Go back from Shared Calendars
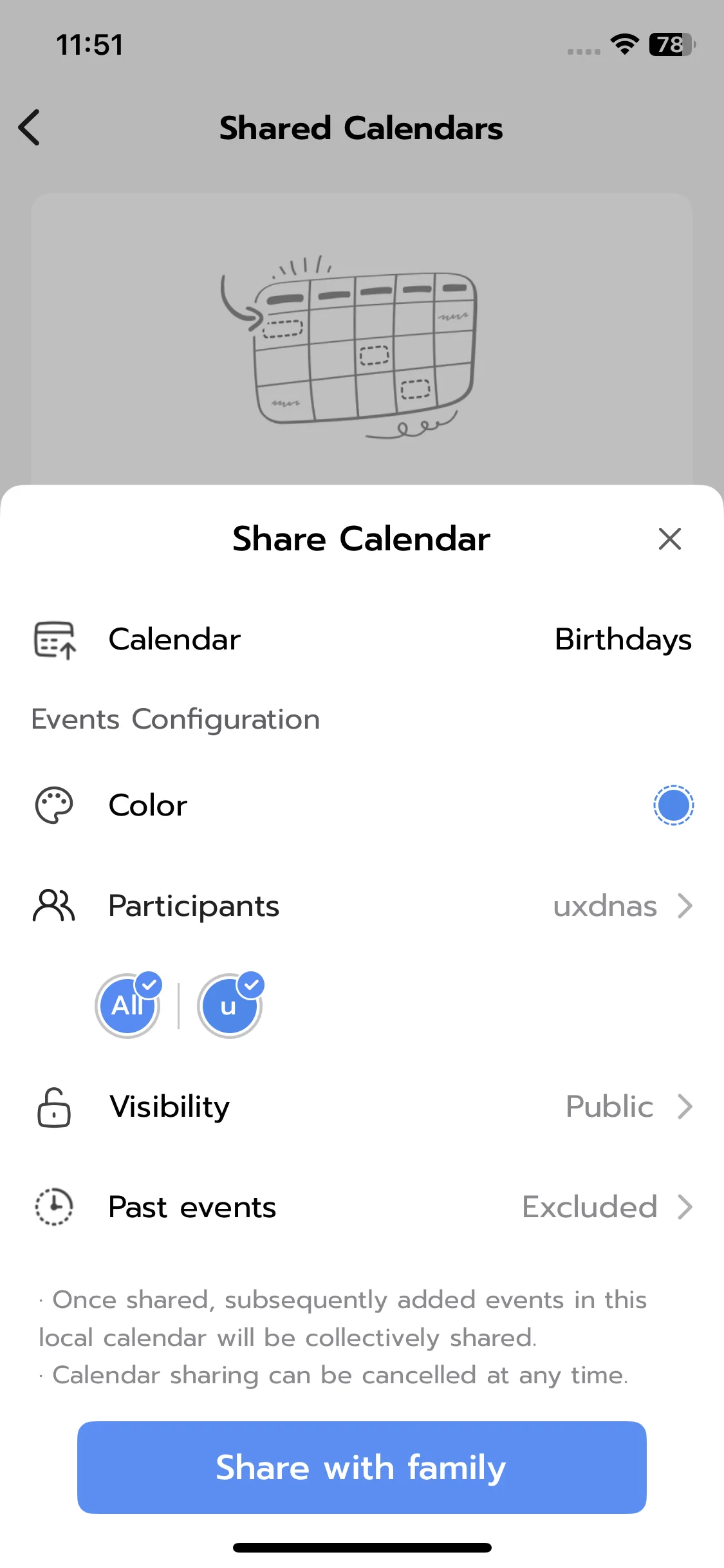This screenshot has height=1568, width=724. 30,127
